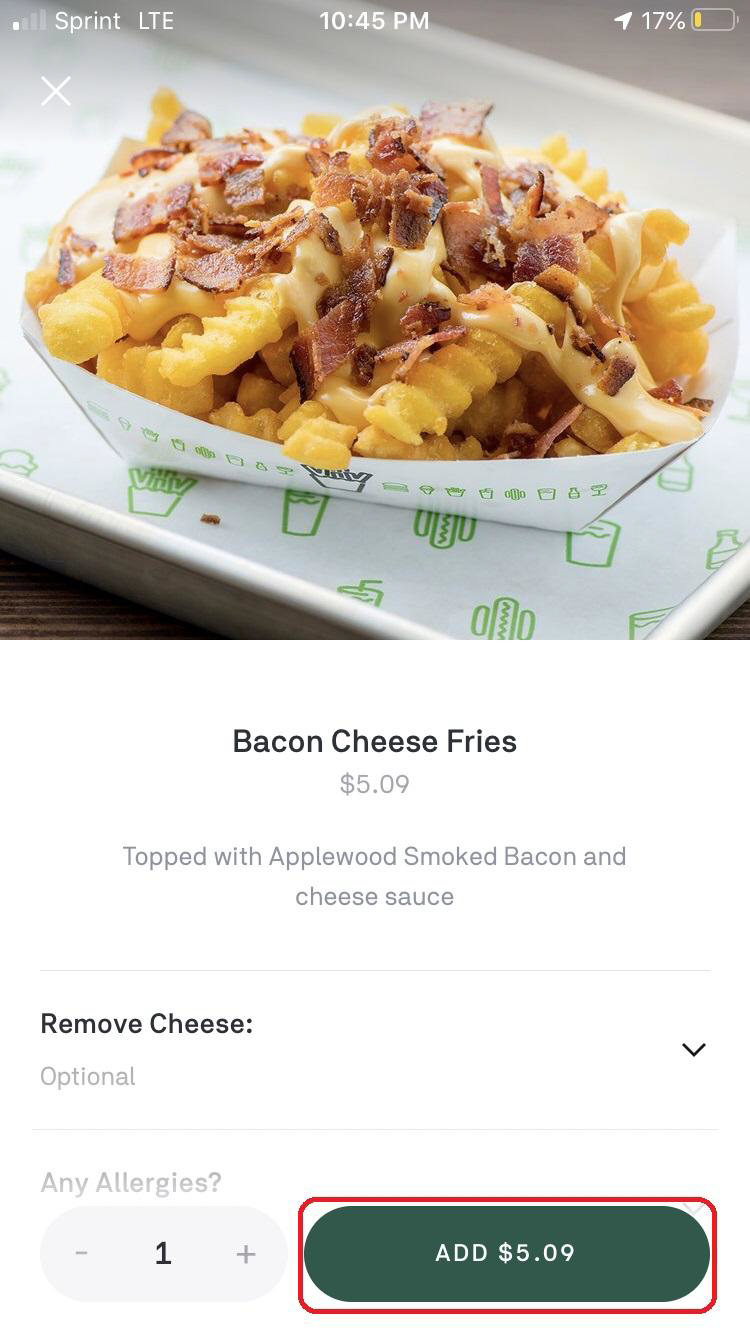Tap the Sprint carrier label
750x1334 pixels.
pyautogui.click(x=89, y=20)
